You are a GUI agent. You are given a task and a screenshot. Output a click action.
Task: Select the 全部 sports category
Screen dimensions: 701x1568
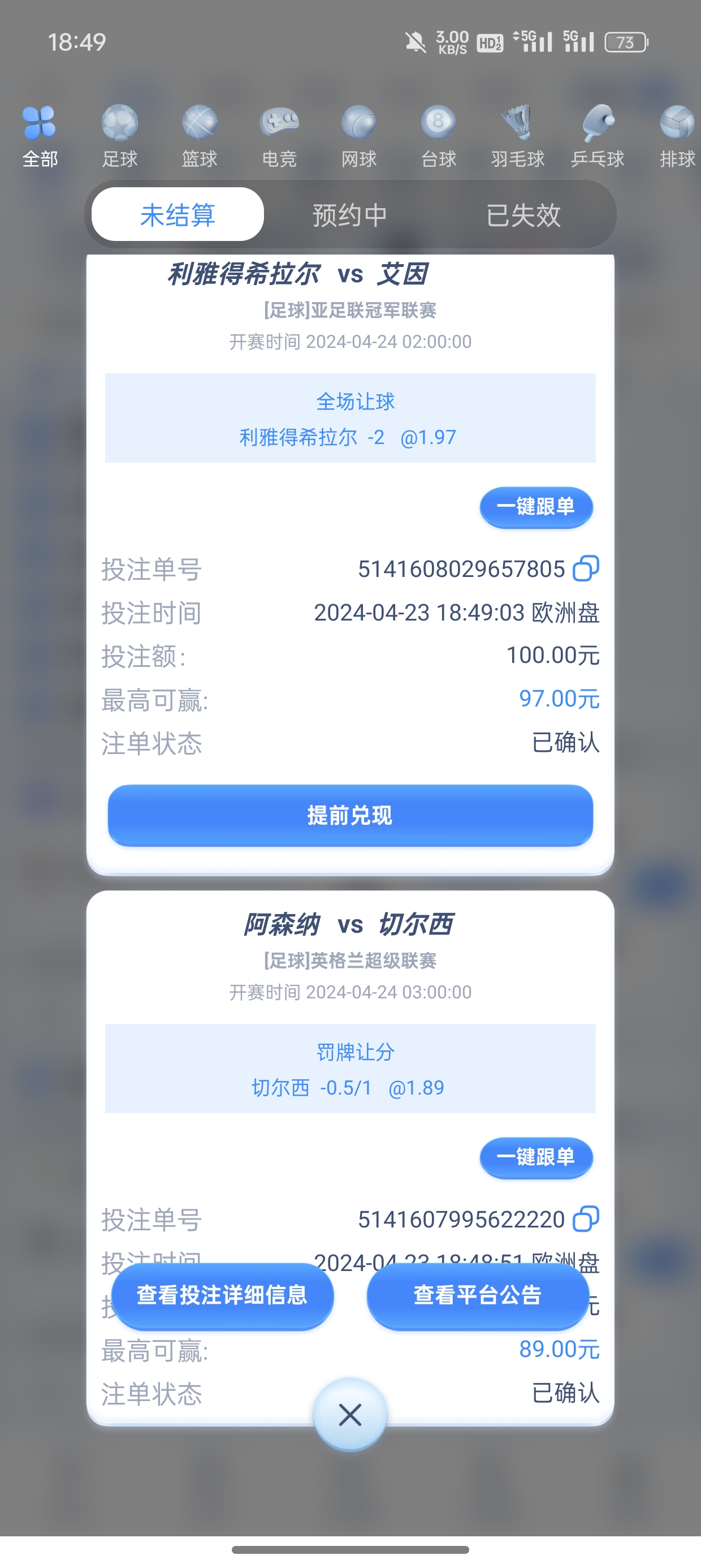point(40,136)
